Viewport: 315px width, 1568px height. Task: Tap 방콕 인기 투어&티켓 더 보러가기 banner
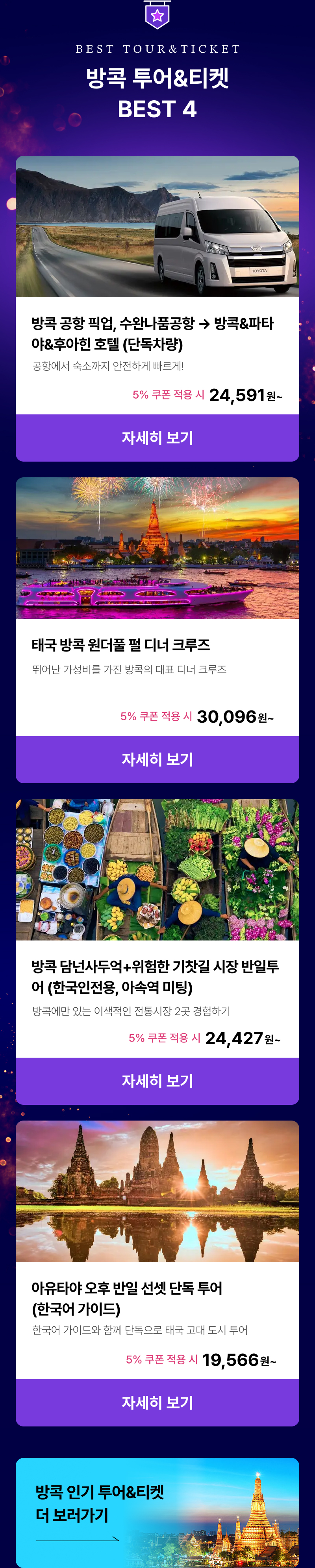(x=157, y=1511)
